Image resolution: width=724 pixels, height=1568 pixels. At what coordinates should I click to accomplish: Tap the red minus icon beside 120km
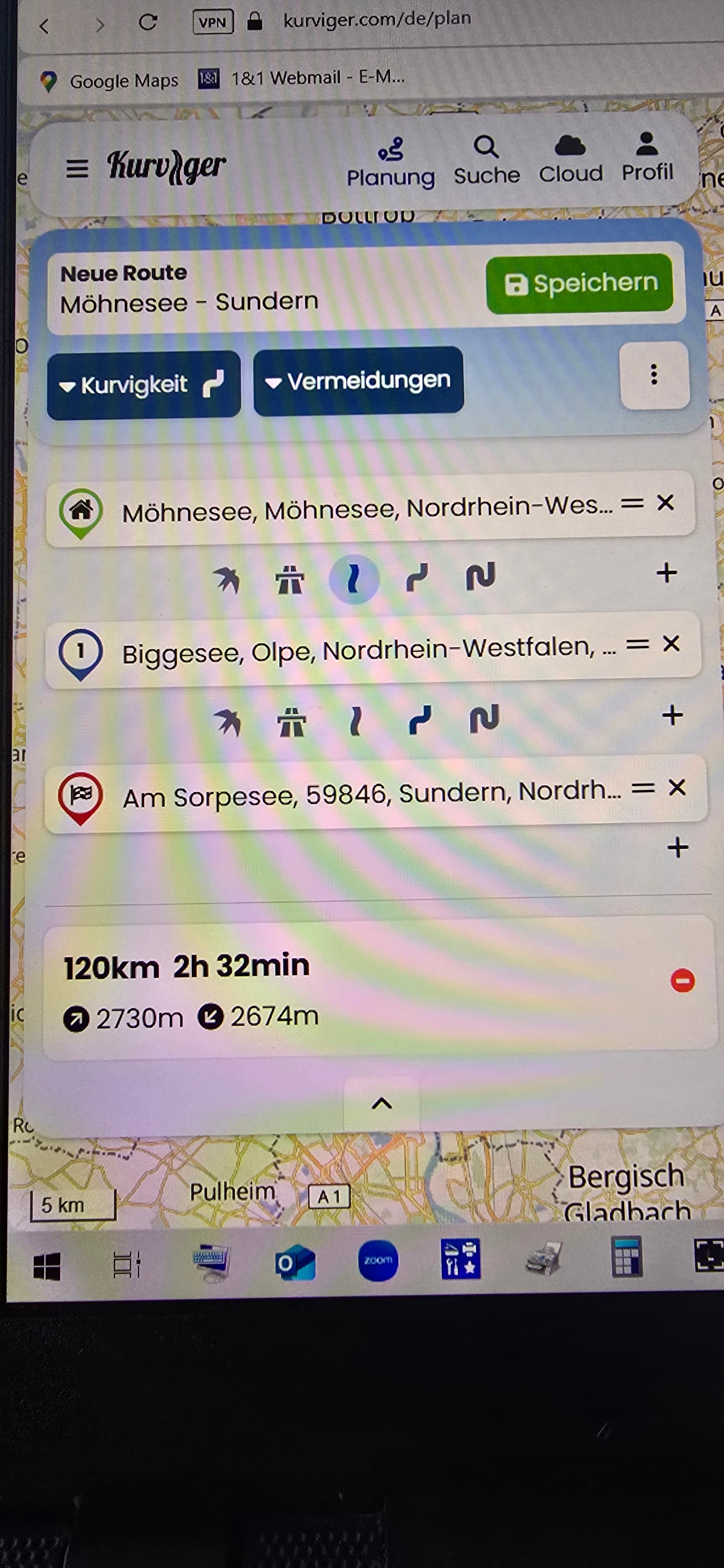tap(682, 981)
